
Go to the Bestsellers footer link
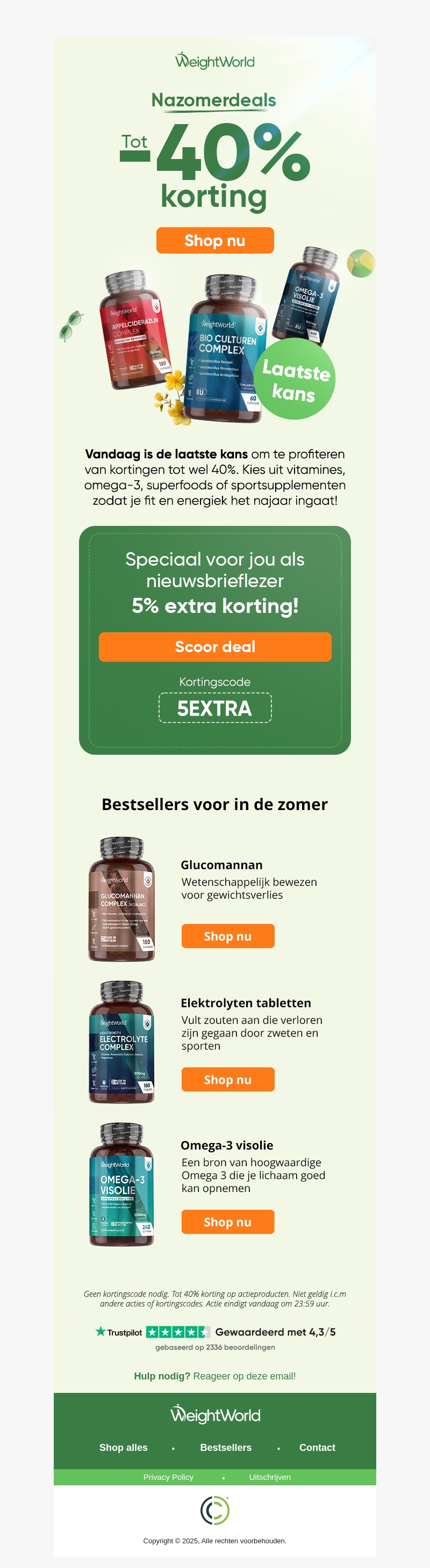(x=226, y=1447)
